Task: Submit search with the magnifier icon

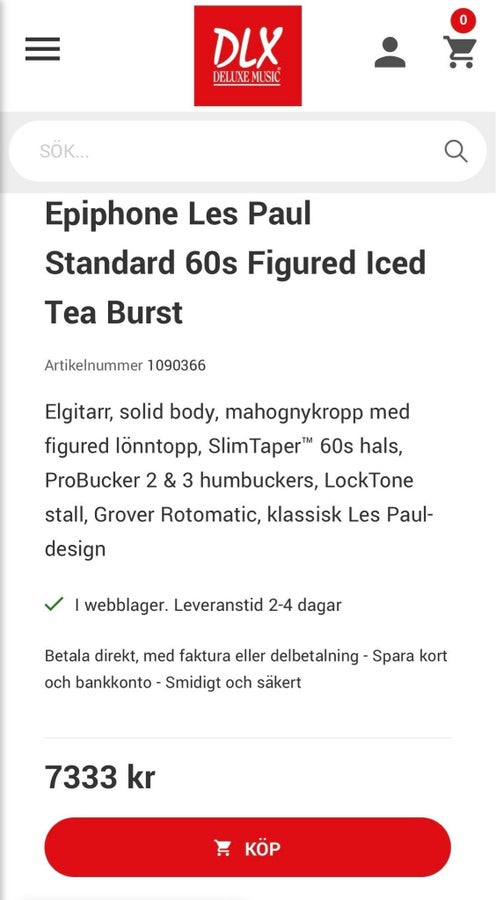Action: (456, 152)
